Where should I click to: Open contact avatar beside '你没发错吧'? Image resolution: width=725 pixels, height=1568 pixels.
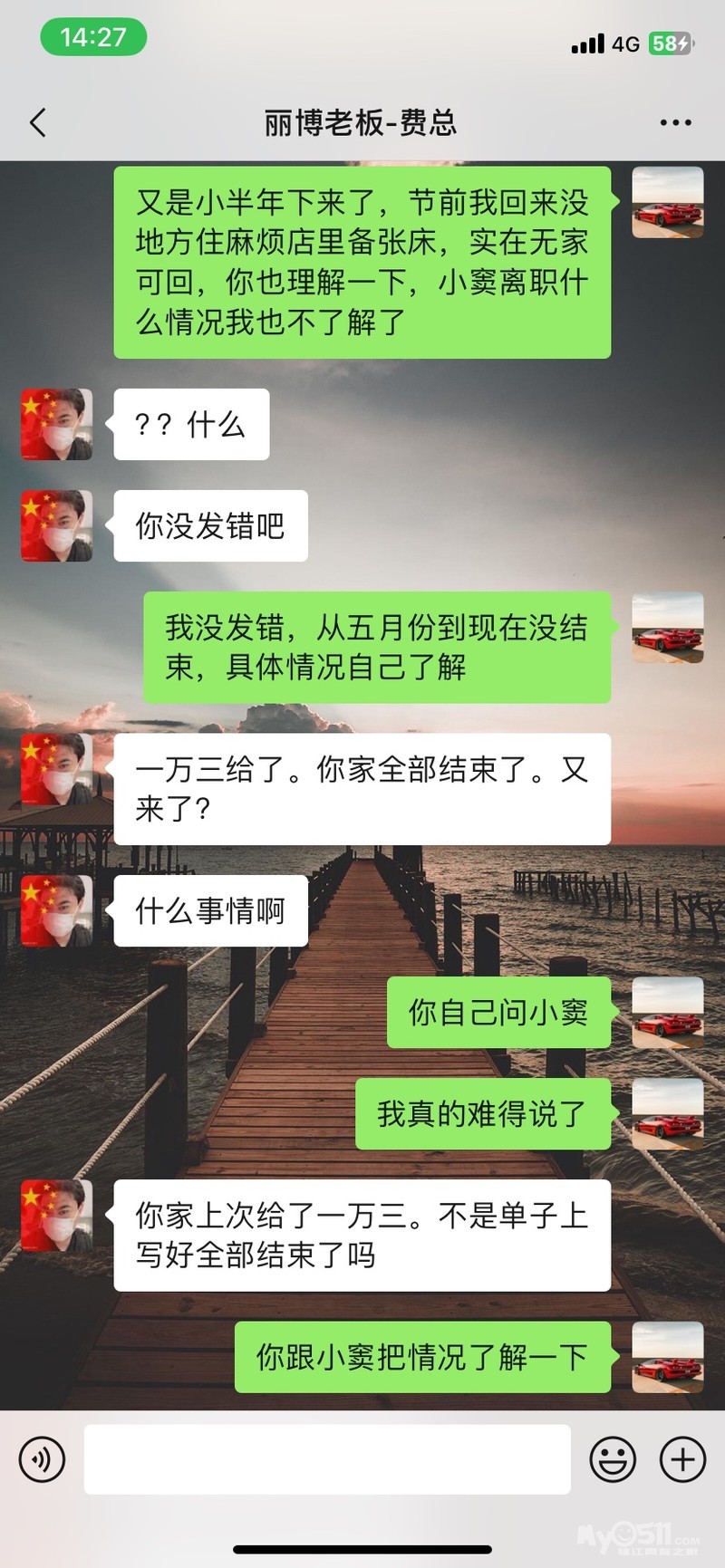(x=57, y=525)
